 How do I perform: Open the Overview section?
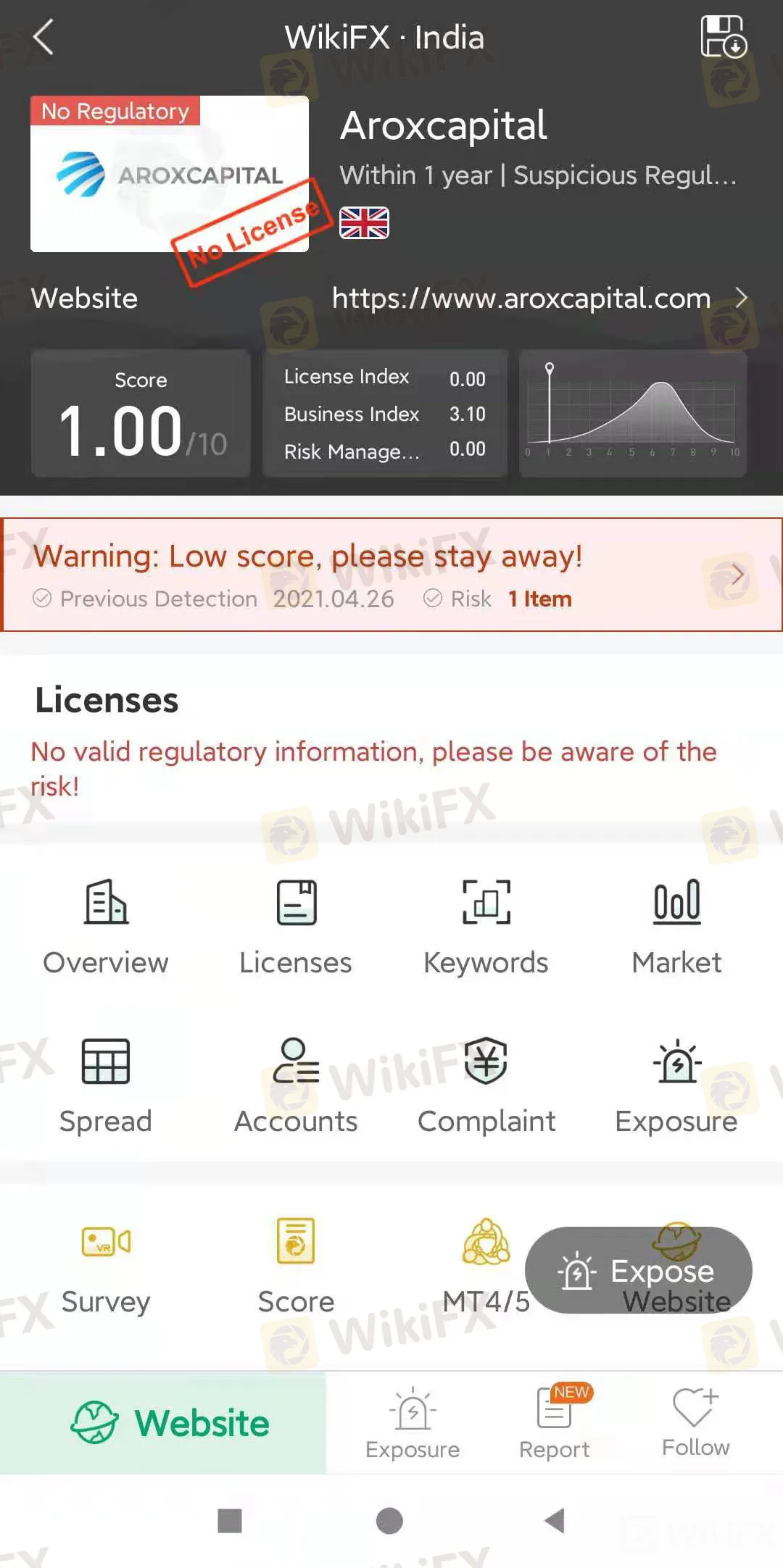point(106,926)
